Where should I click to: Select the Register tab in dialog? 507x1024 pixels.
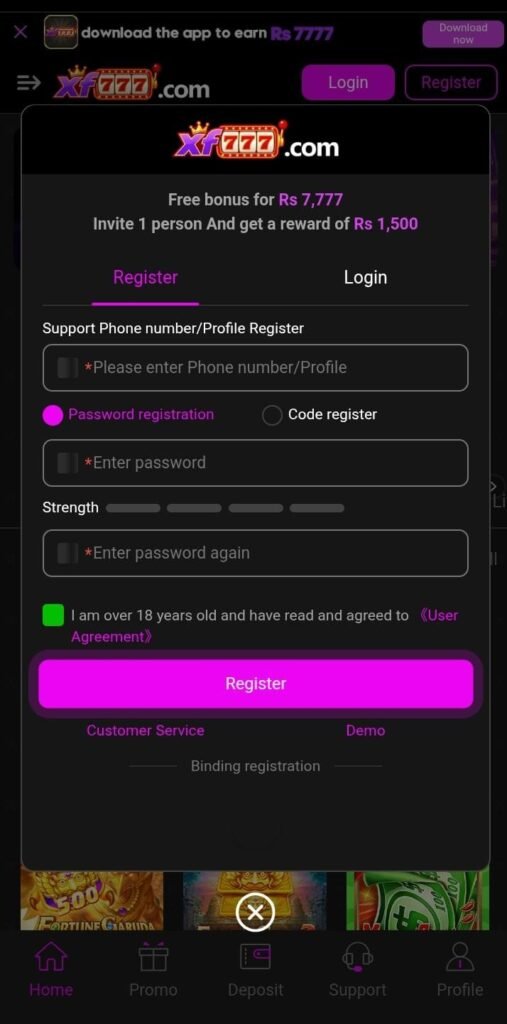(145, 277)
